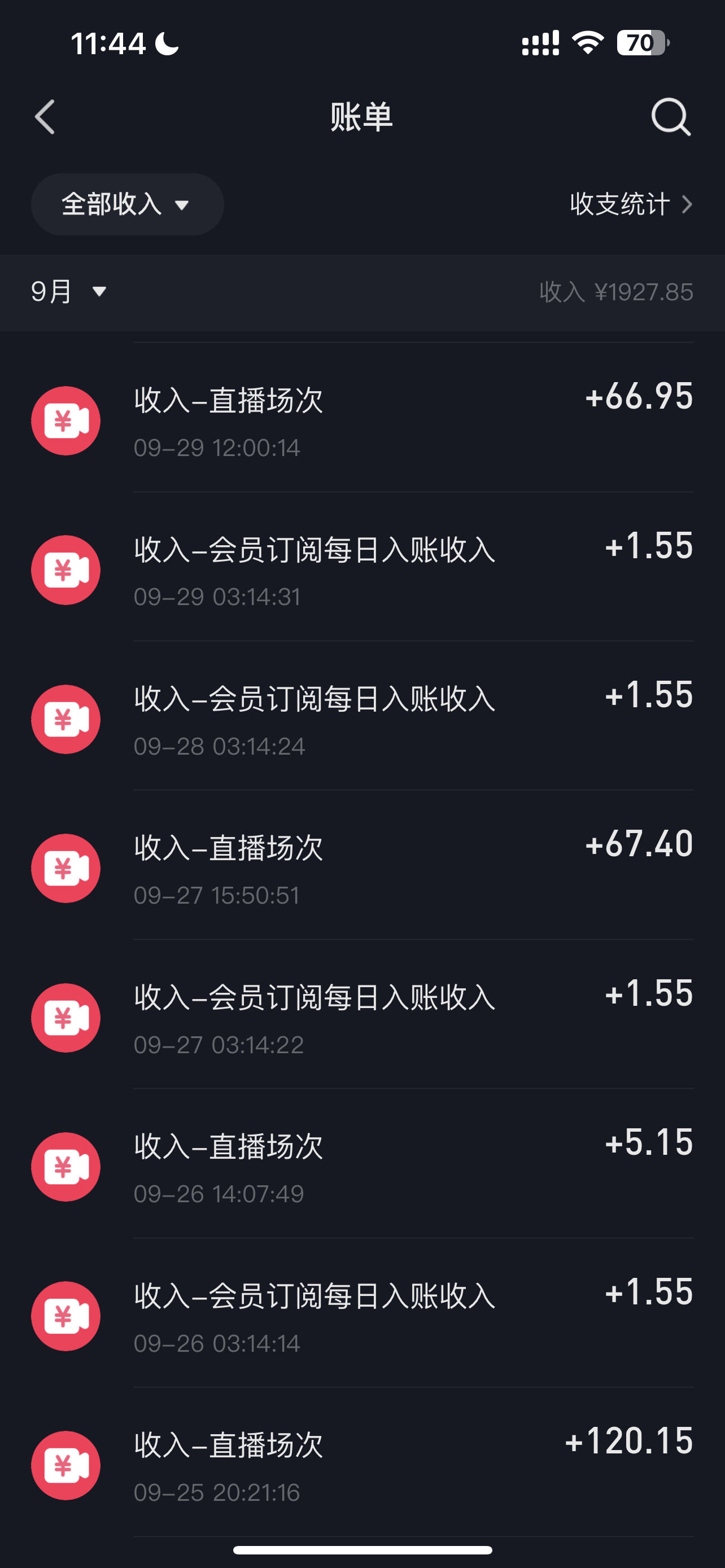Select the +67.40 直播场次 record
Image resolution: width=725 pixels, height=1568 pixels.
click(x=362, y=868)
